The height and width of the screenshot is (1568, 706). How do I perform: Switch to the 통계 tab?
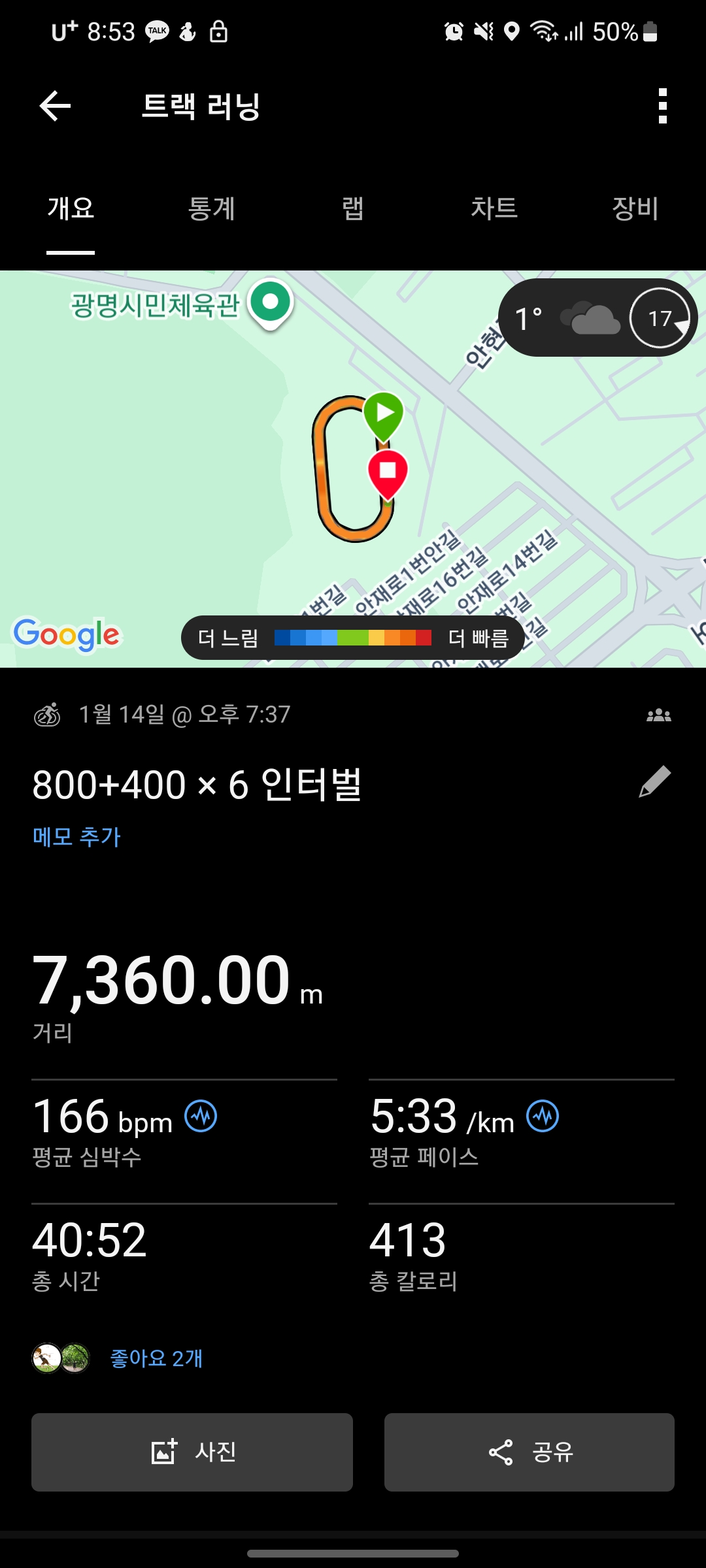pos(212,209)
